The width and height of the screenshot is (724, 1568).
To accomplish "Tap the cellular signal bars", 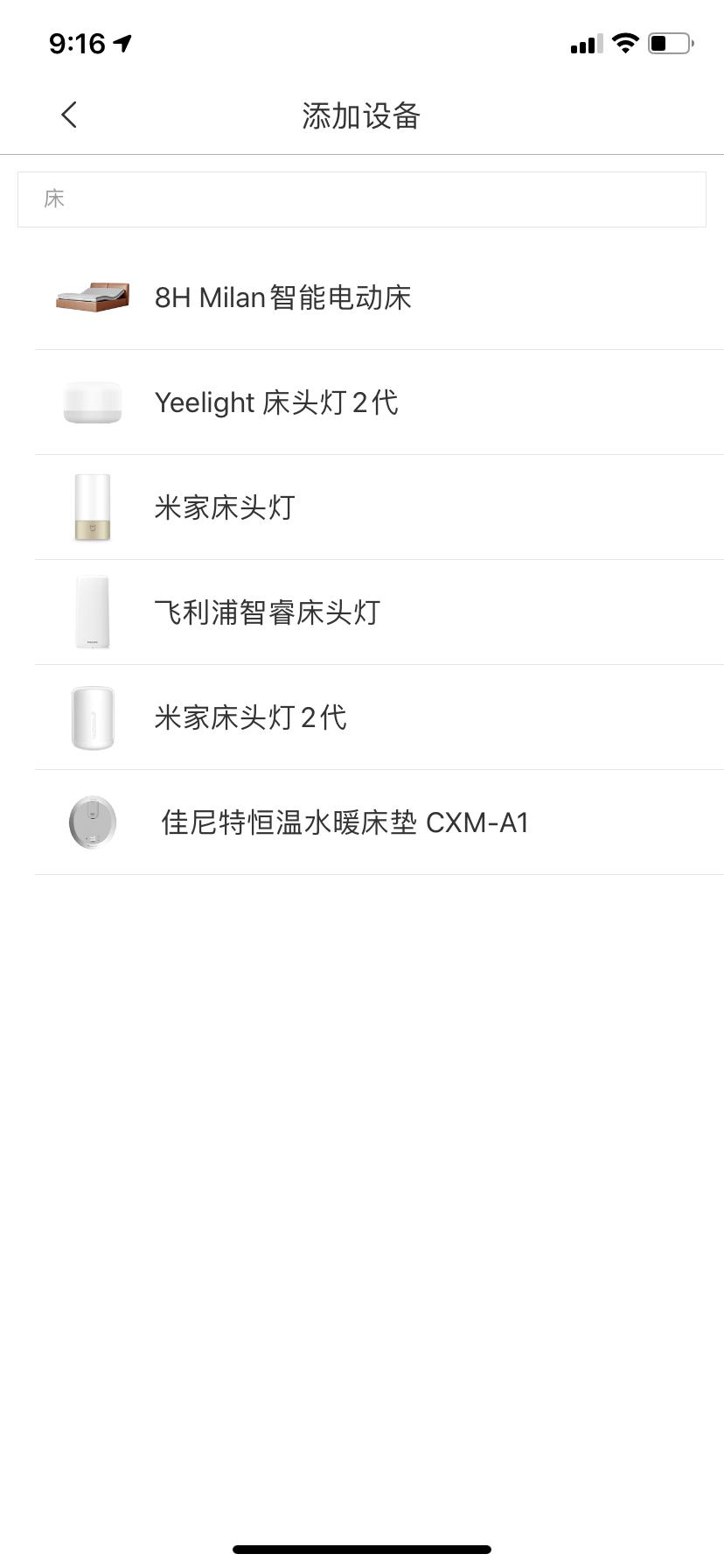I will click(x=585, y=42).
